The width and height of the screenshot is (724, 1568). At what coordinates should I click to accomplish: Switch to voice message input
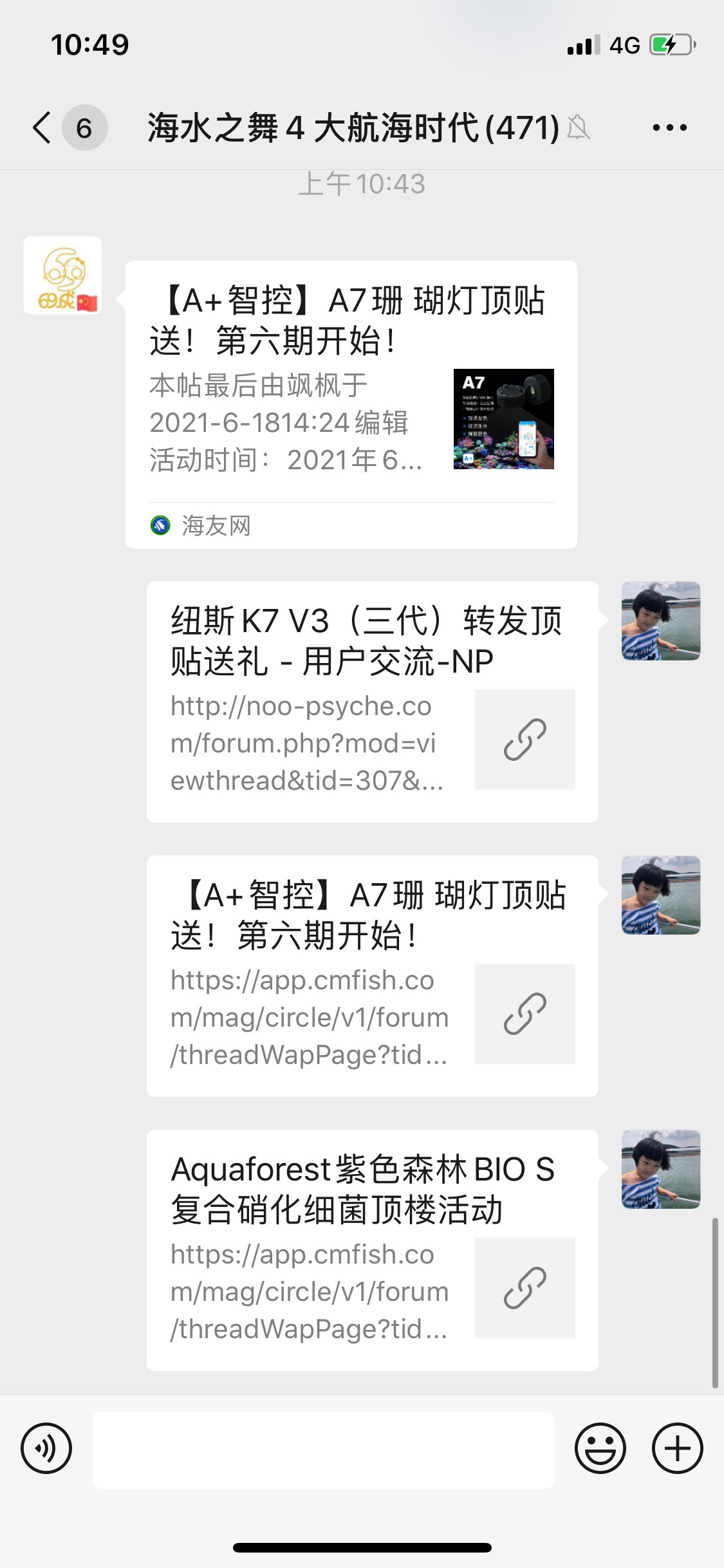(x=46, y=1449)
